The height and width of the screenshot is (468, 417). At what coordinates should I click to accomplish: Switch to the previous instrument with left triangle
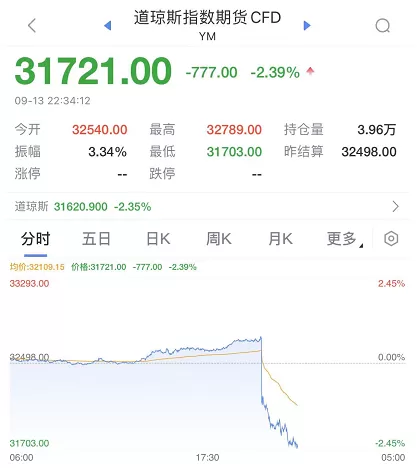[x=108, y=25]
